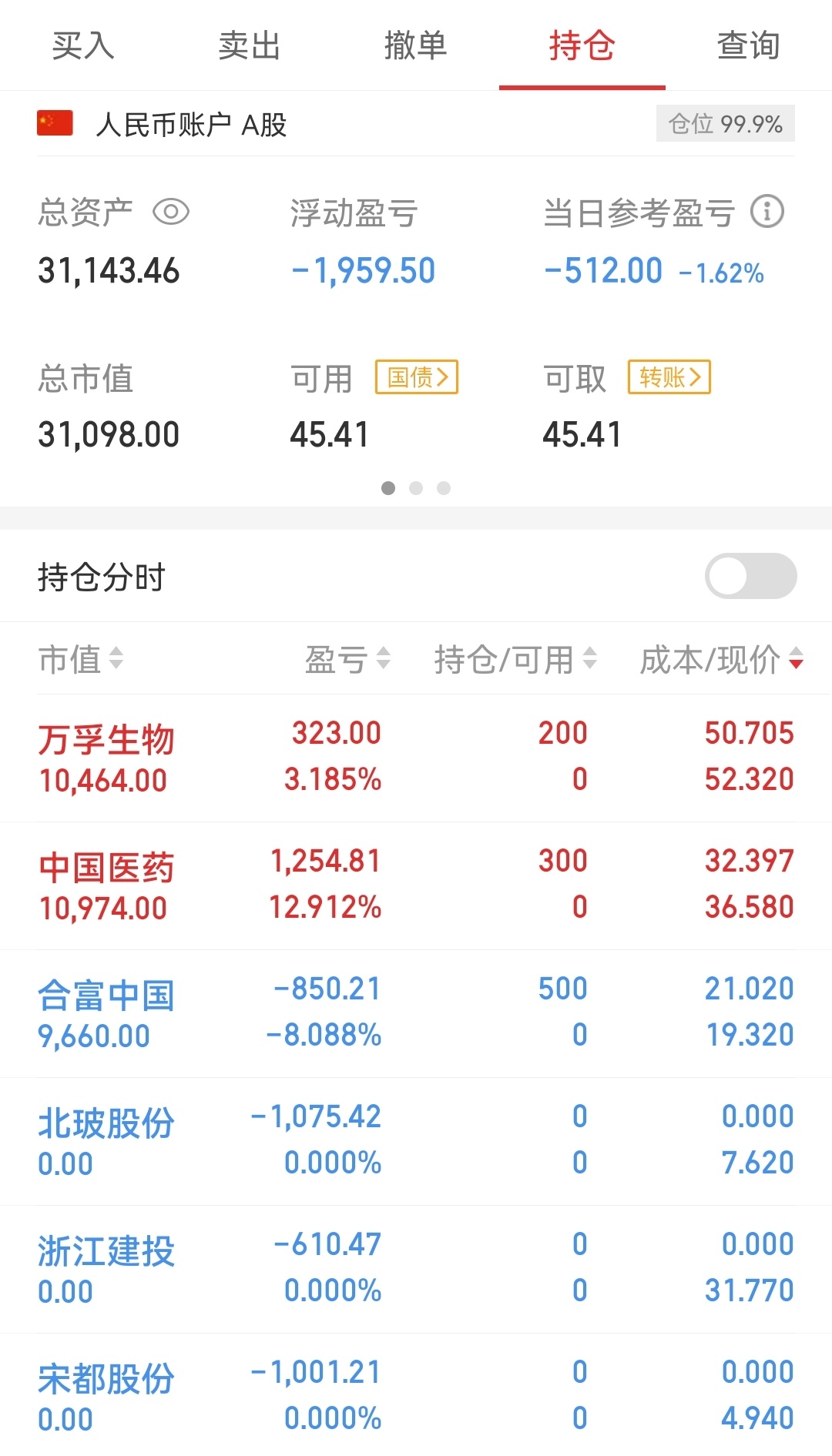Open info icon beside 当日参考盈亏
Screen dimensions: 832x1456
click(x=767, y=212)
